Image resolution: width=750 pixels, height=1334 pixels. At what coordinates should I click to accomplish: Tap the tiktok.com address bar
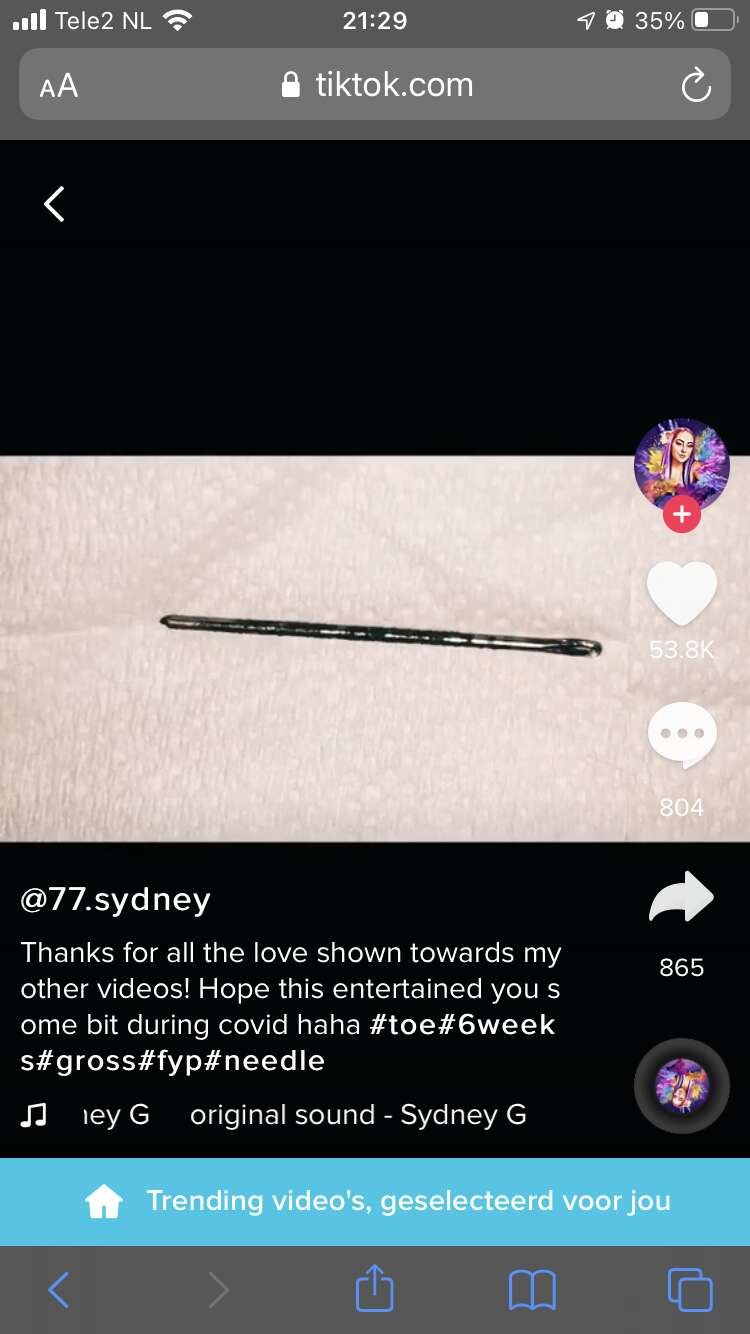tap(375, 85)
